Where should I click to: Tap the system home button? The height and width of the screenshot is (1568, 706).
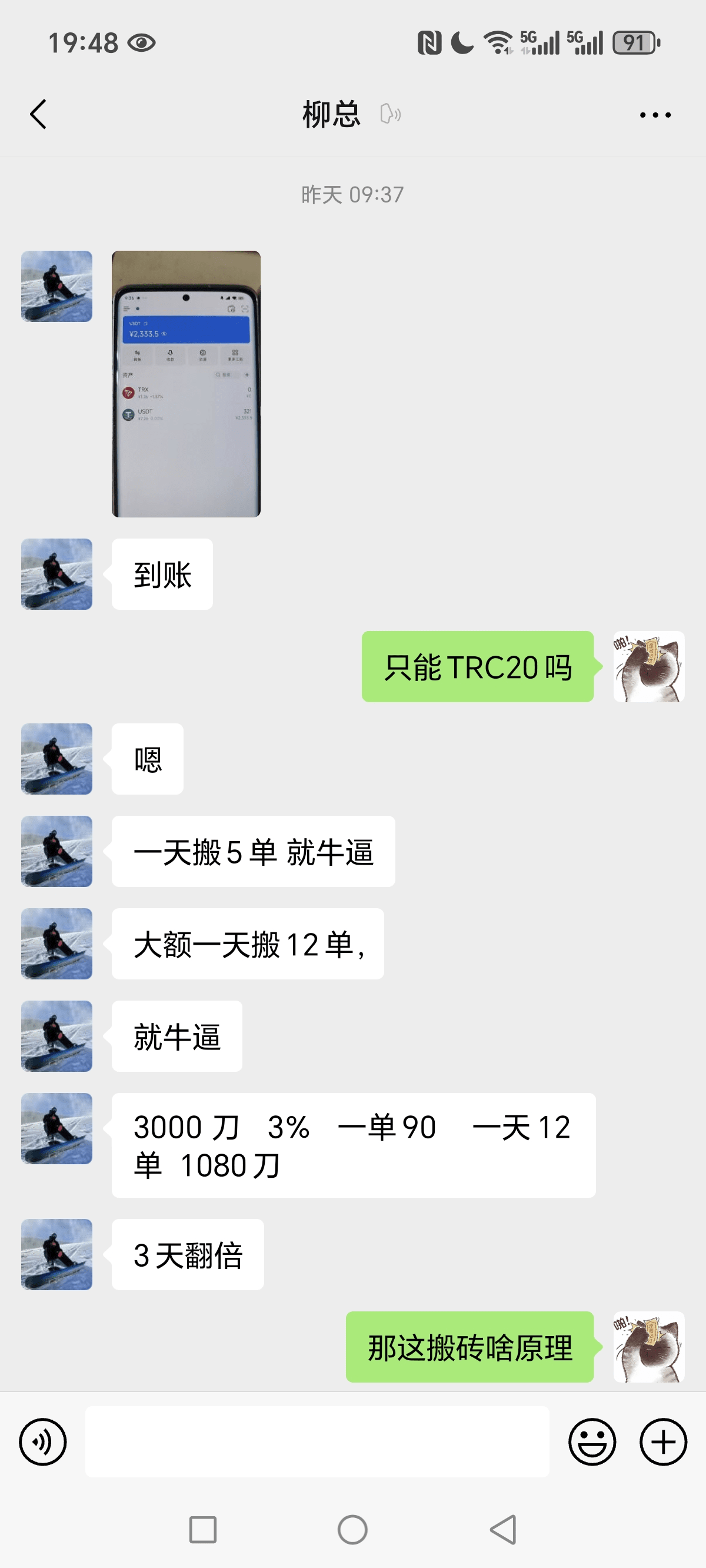[x=352, y=1530]
